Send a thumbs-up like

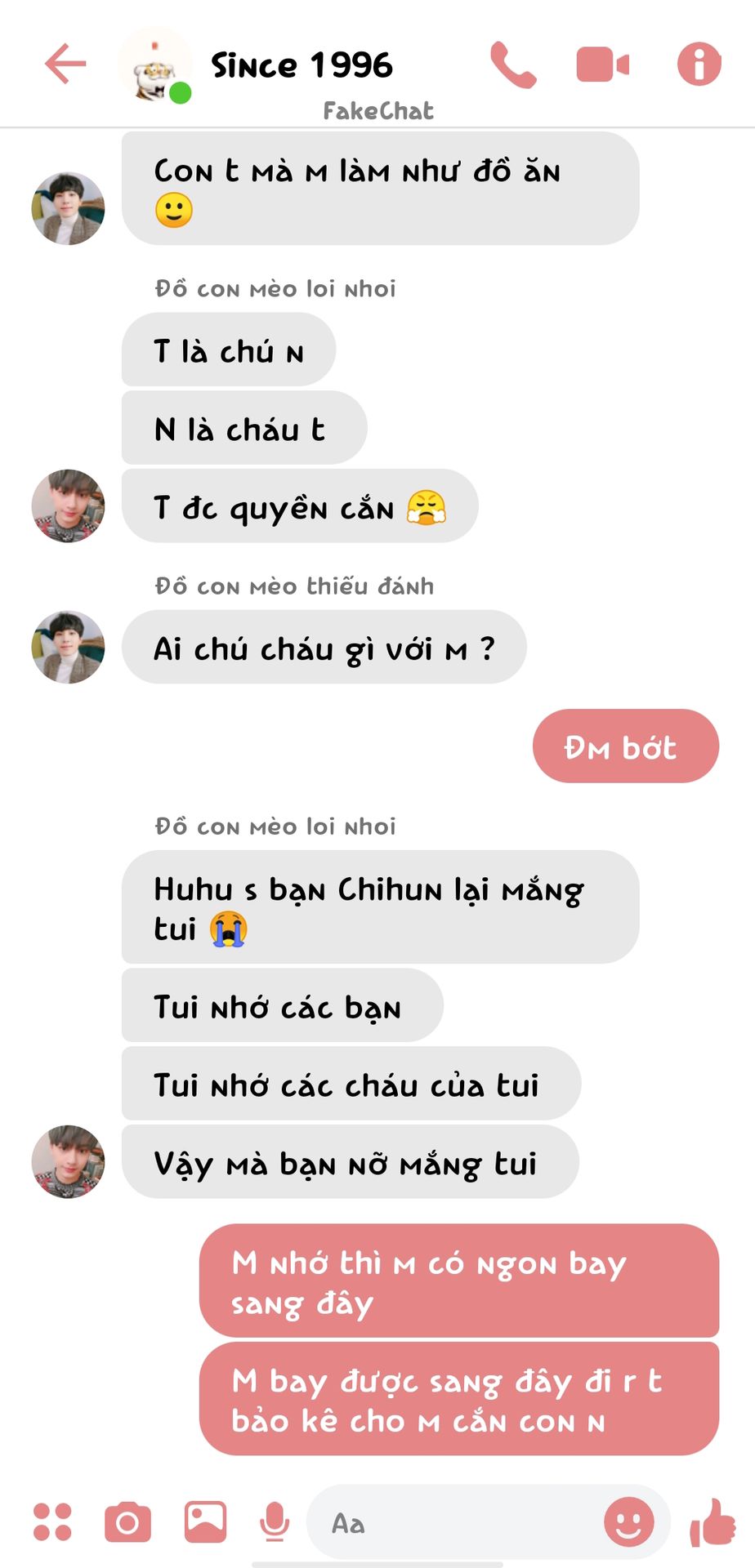click(x=713, y=1522)
